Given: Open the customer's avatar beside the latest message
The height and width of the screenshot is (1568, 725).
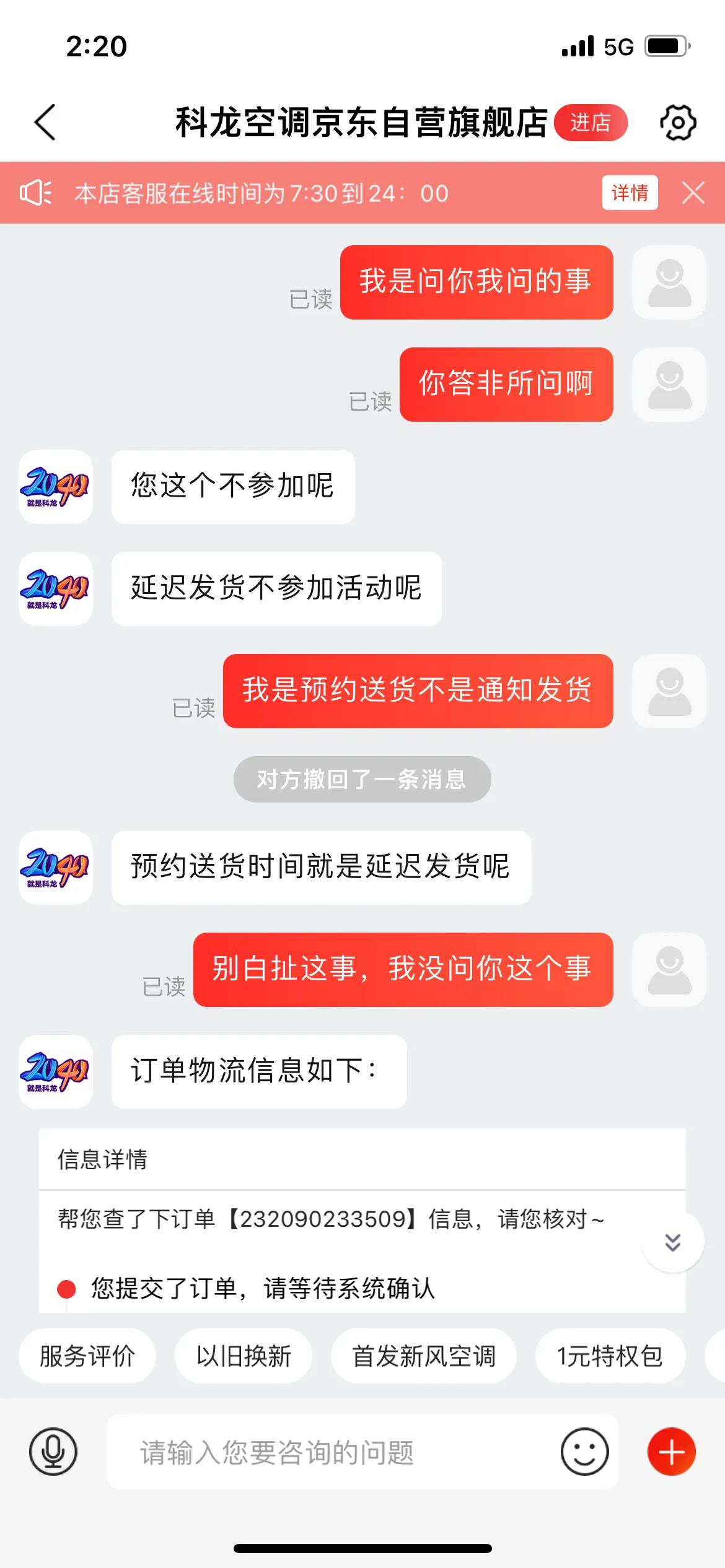Looking at the screenshot, I should [x=668, y=971].
